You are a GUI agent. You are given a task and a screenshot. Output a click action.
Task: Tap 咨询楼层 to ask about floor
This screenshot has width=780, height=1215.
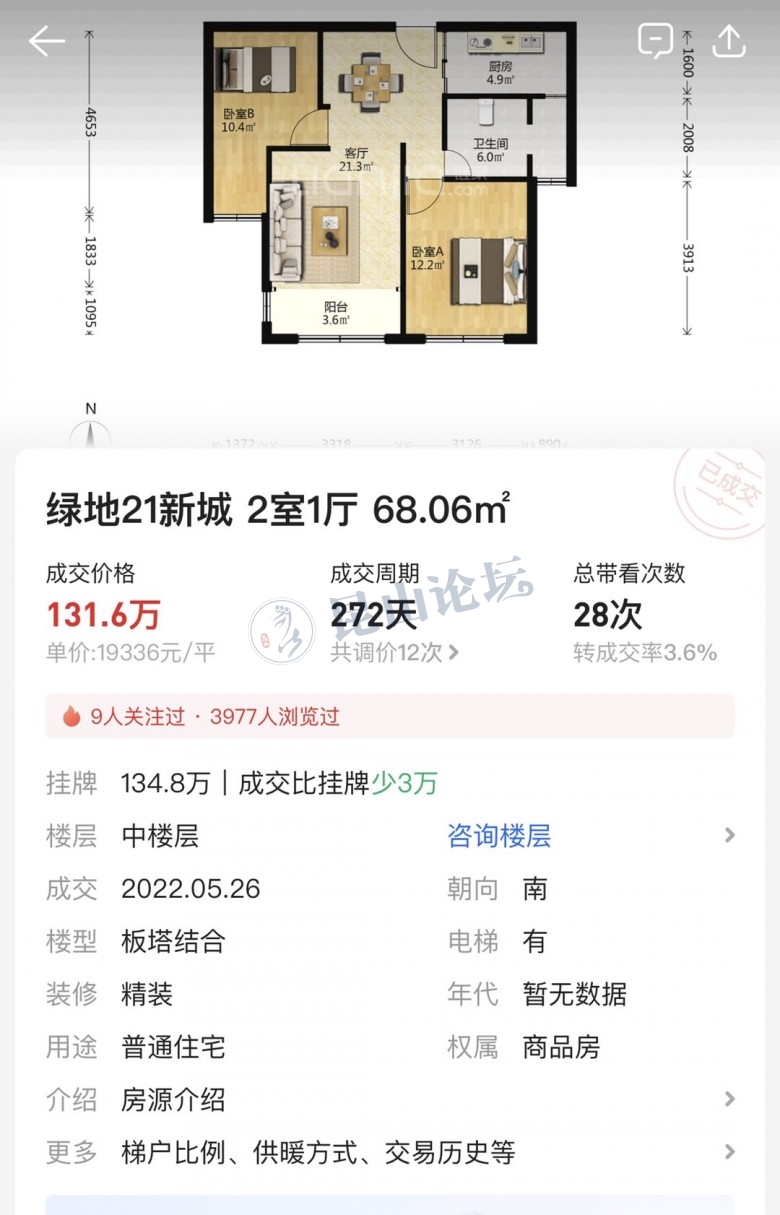click(499, 836)
